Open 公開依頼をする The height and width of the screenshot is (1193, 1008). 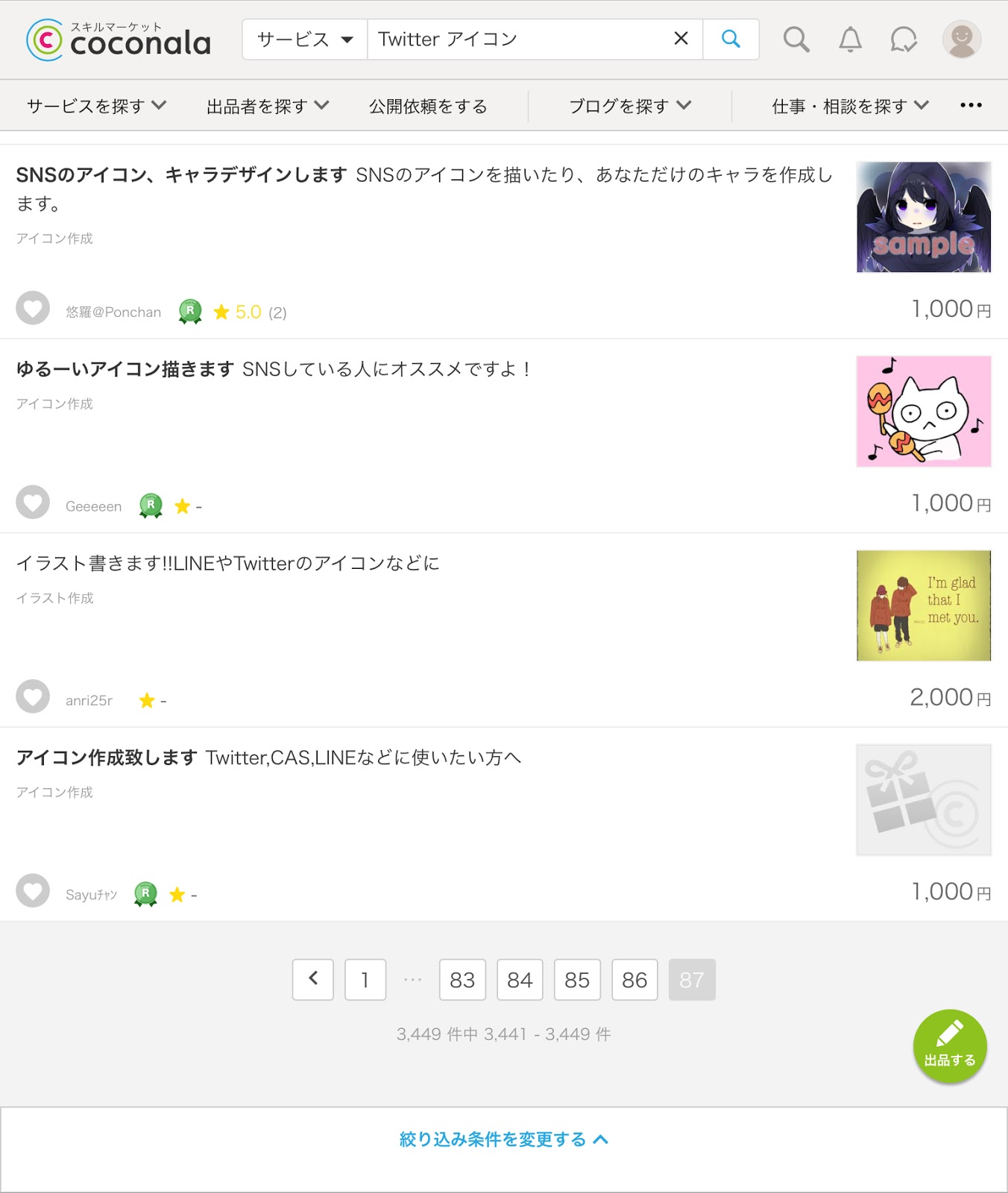[x=428, y=106]
